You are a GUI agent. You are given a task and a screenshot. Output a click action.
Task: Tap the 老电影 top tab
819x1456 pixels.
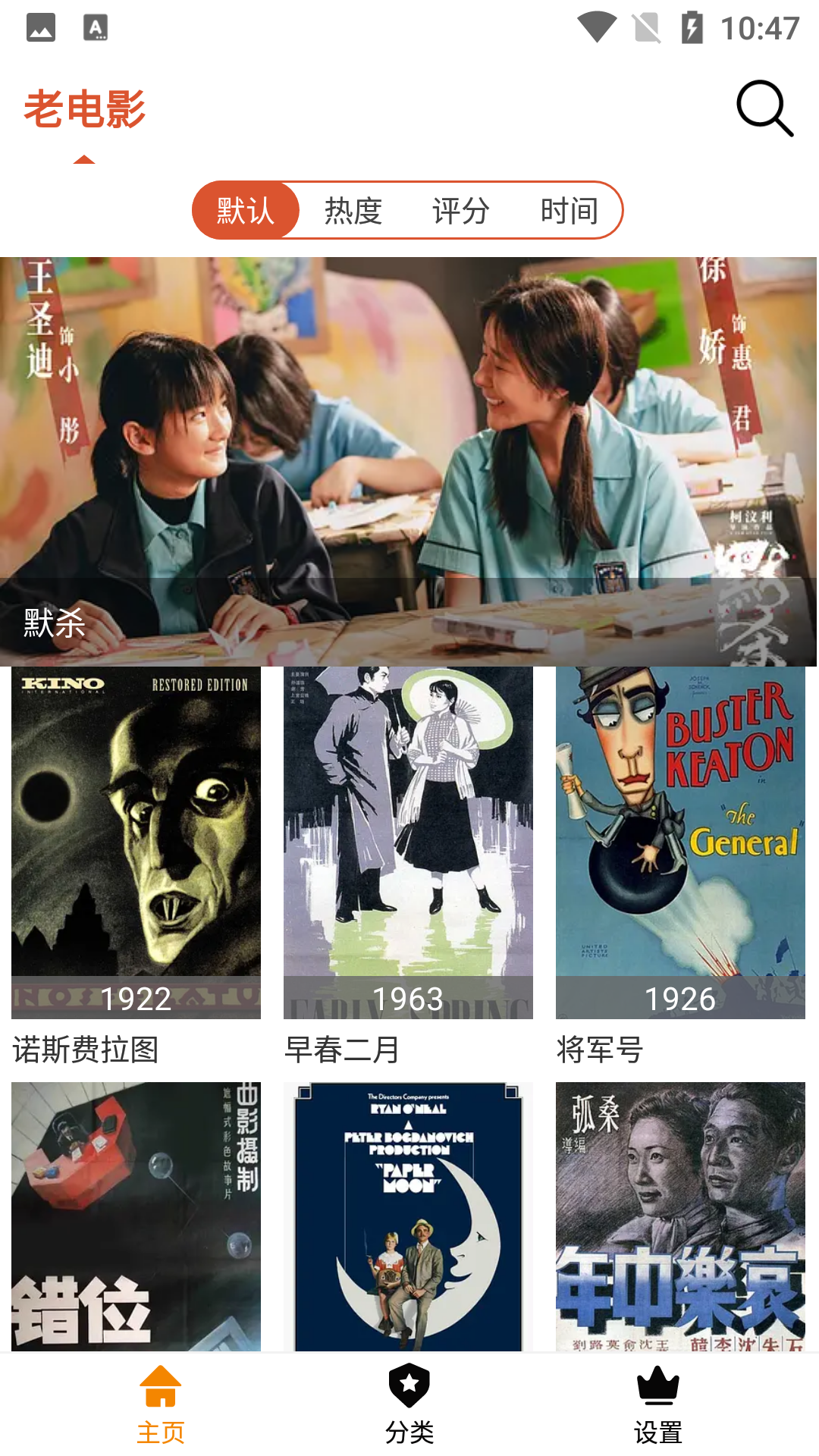tap(85, 110)
